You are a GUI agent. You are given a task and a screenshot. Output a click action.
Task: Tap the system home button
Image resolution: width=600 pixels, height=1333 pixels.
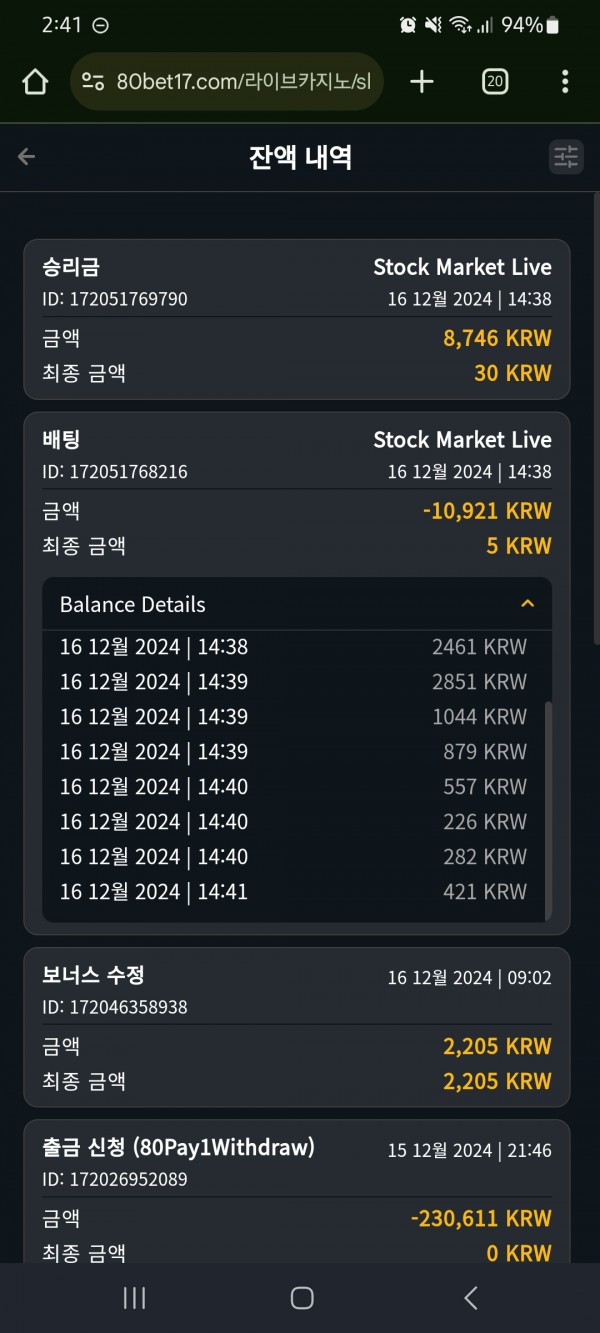click(302, 1298)
